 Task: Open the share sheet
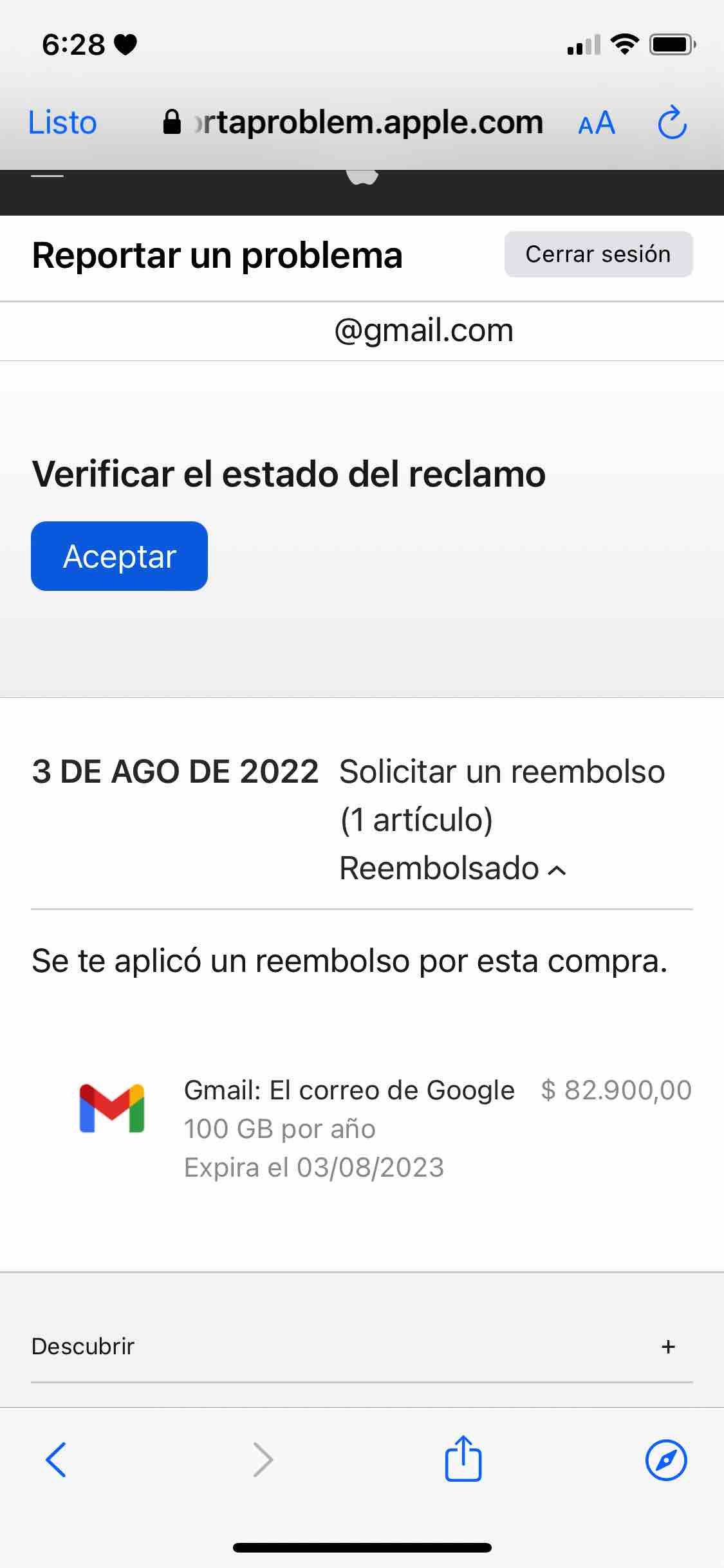point(463,1459)
